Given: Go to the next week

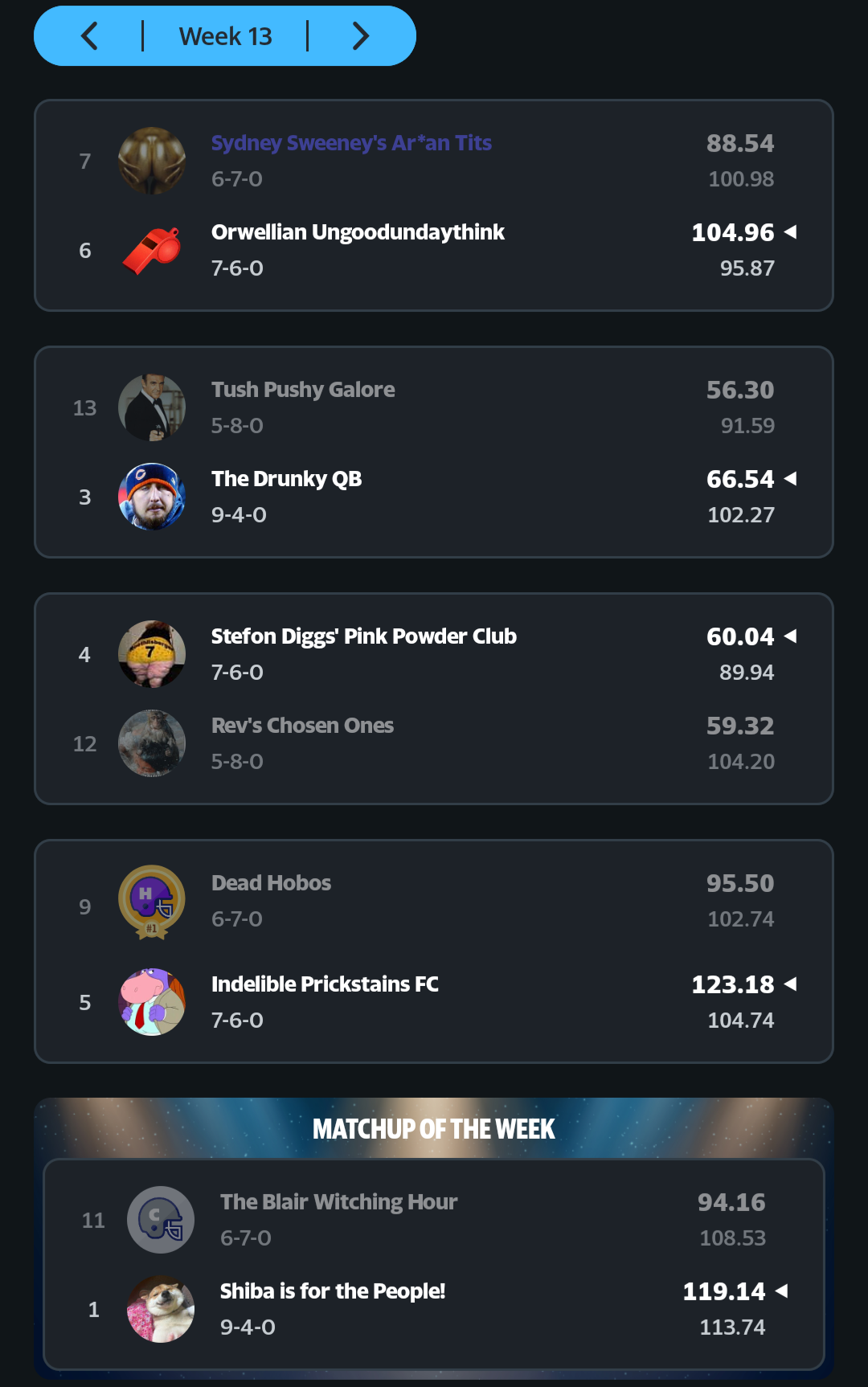Looking at the screenshot, I should [x=361, y=36].
